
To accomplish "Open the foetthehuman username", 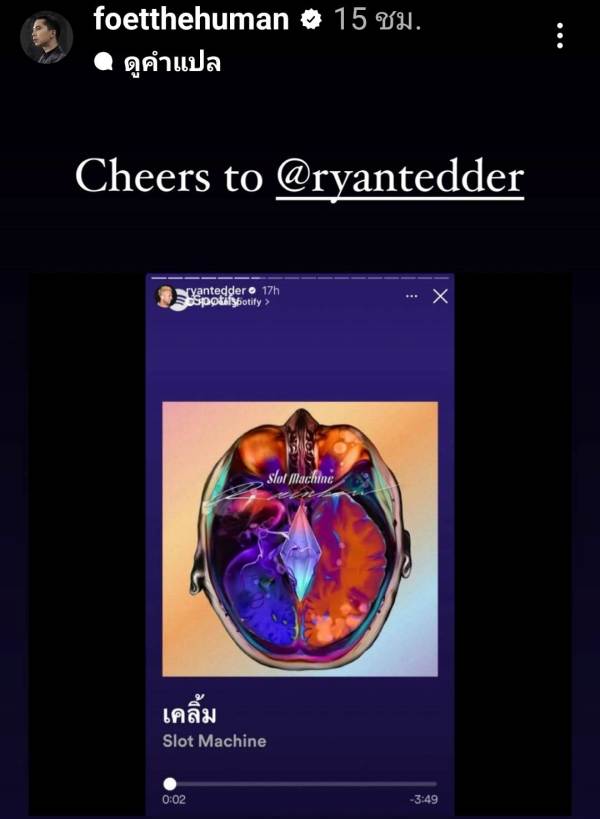I will [189, 18].
